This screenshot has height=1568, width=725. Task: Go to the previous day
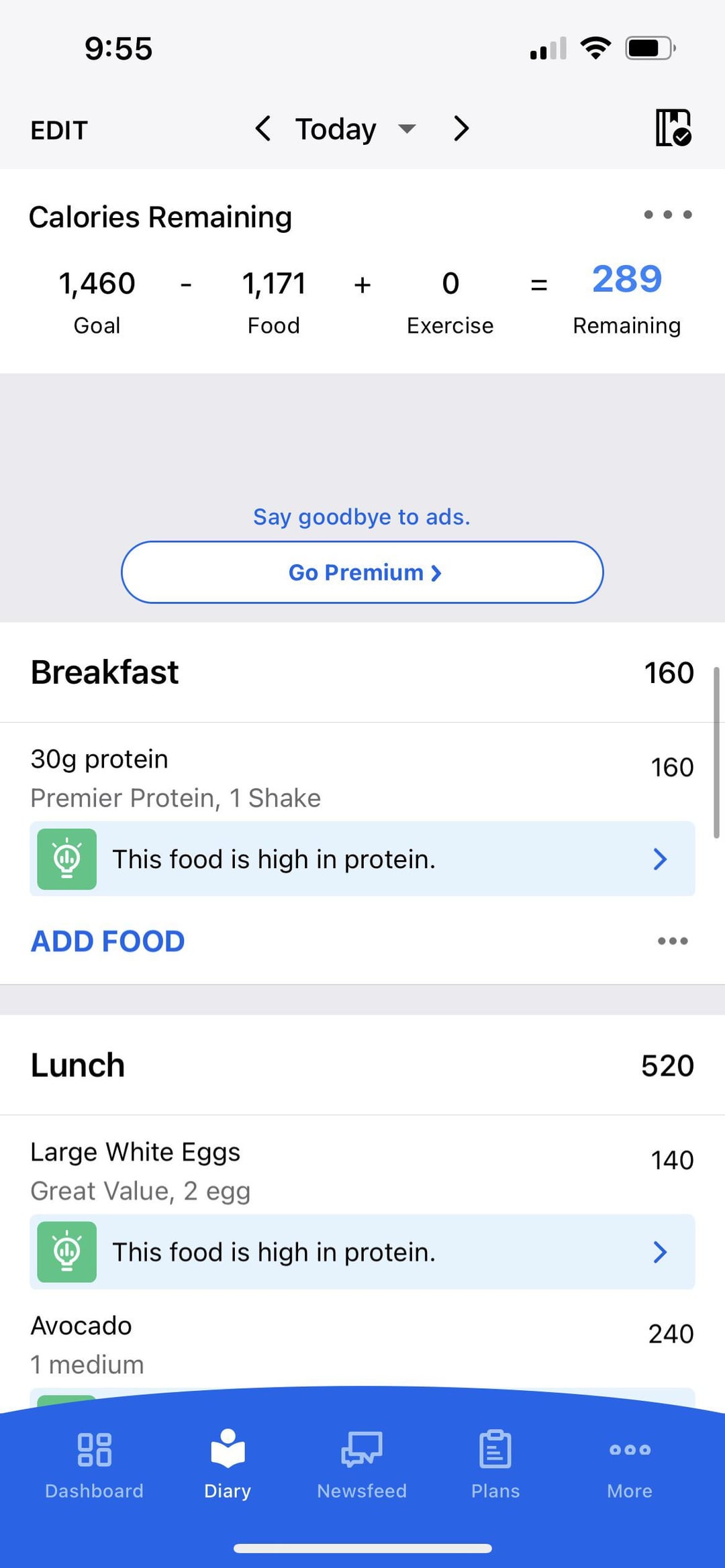pyautogui.click(x=263, y=128)
